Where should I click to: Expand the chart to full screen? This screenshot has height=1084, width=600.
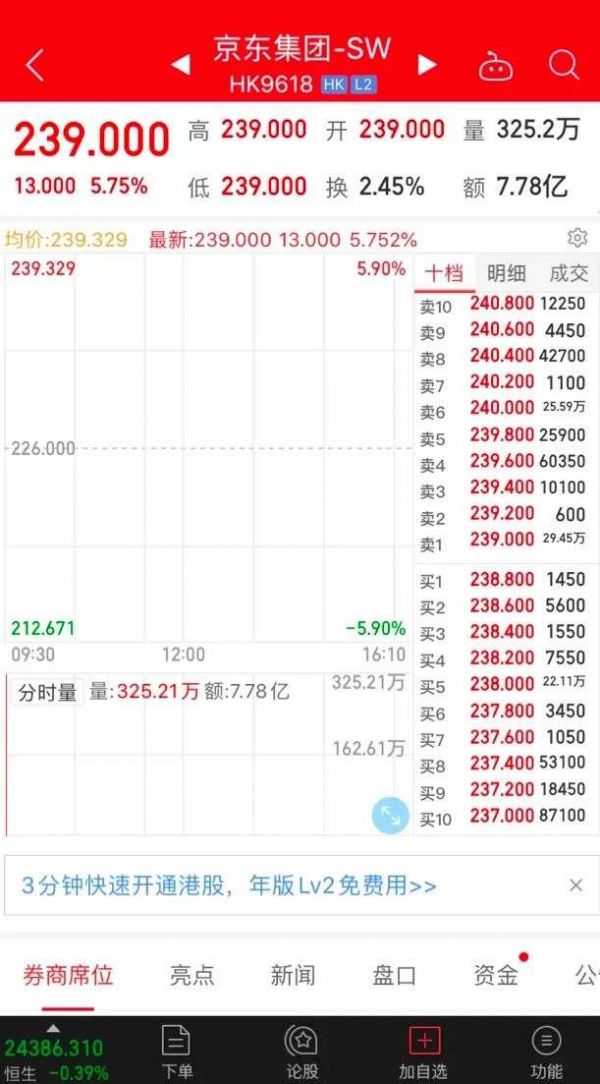[x=390, y=815]
